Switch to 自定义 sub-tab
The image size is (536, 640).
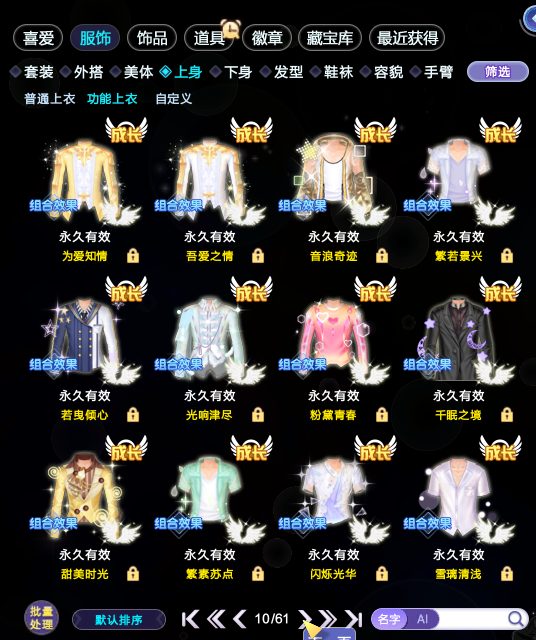coord(173,99)
